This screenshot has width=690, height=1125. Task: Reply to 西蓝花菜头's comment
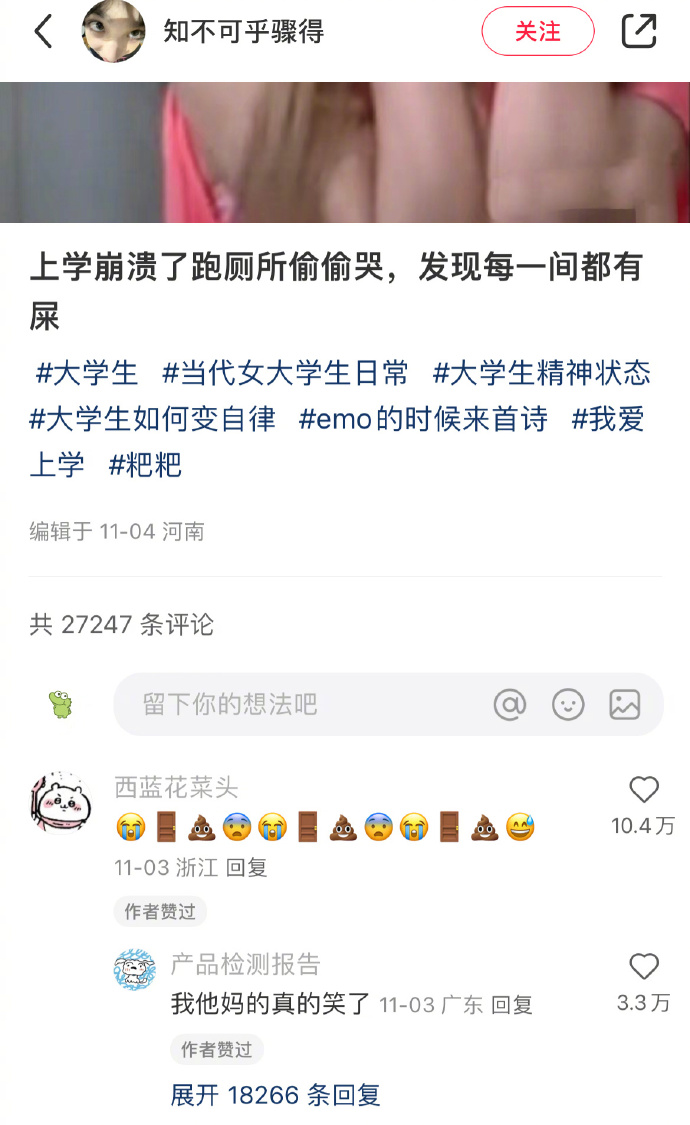[246, 867]
